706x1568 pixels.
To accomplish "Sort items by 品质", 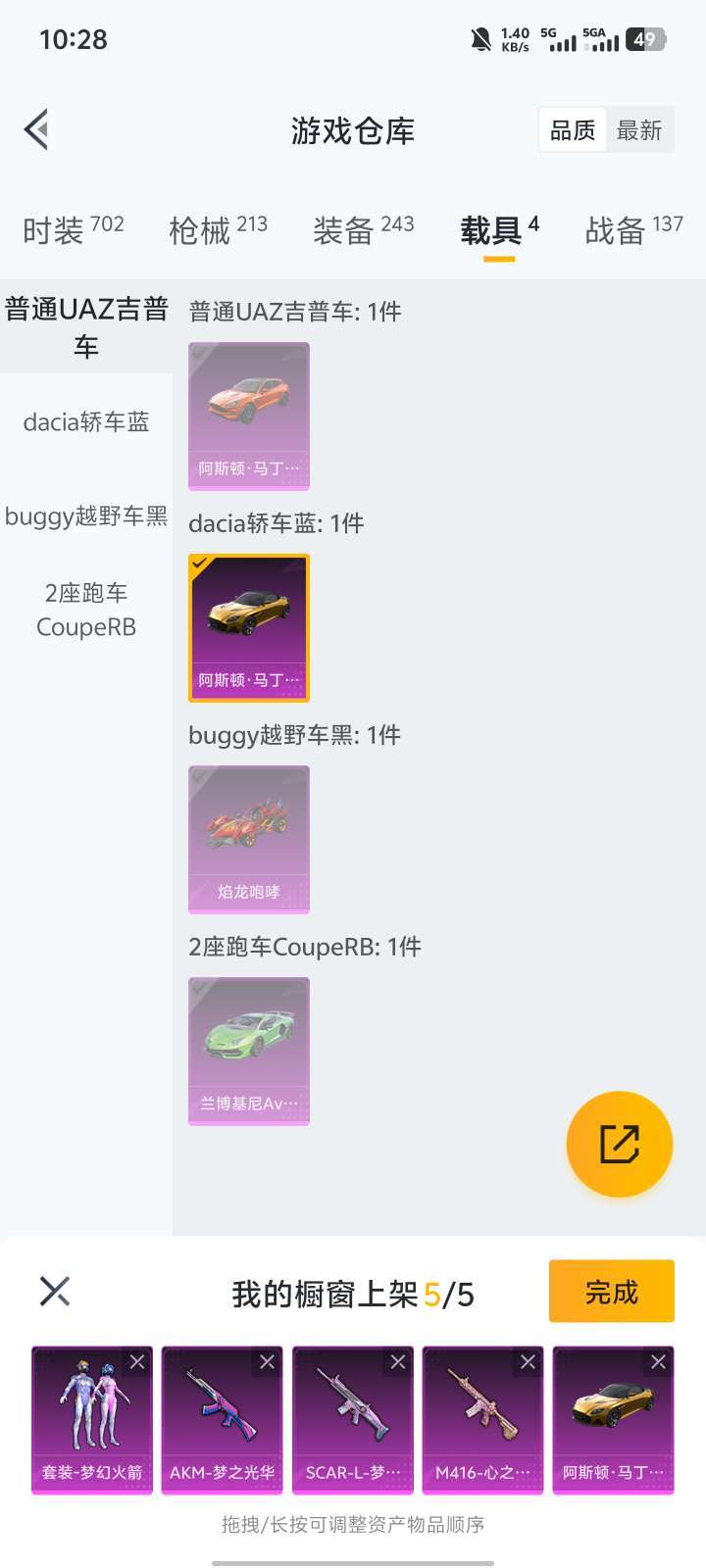I will coord(573,130).
